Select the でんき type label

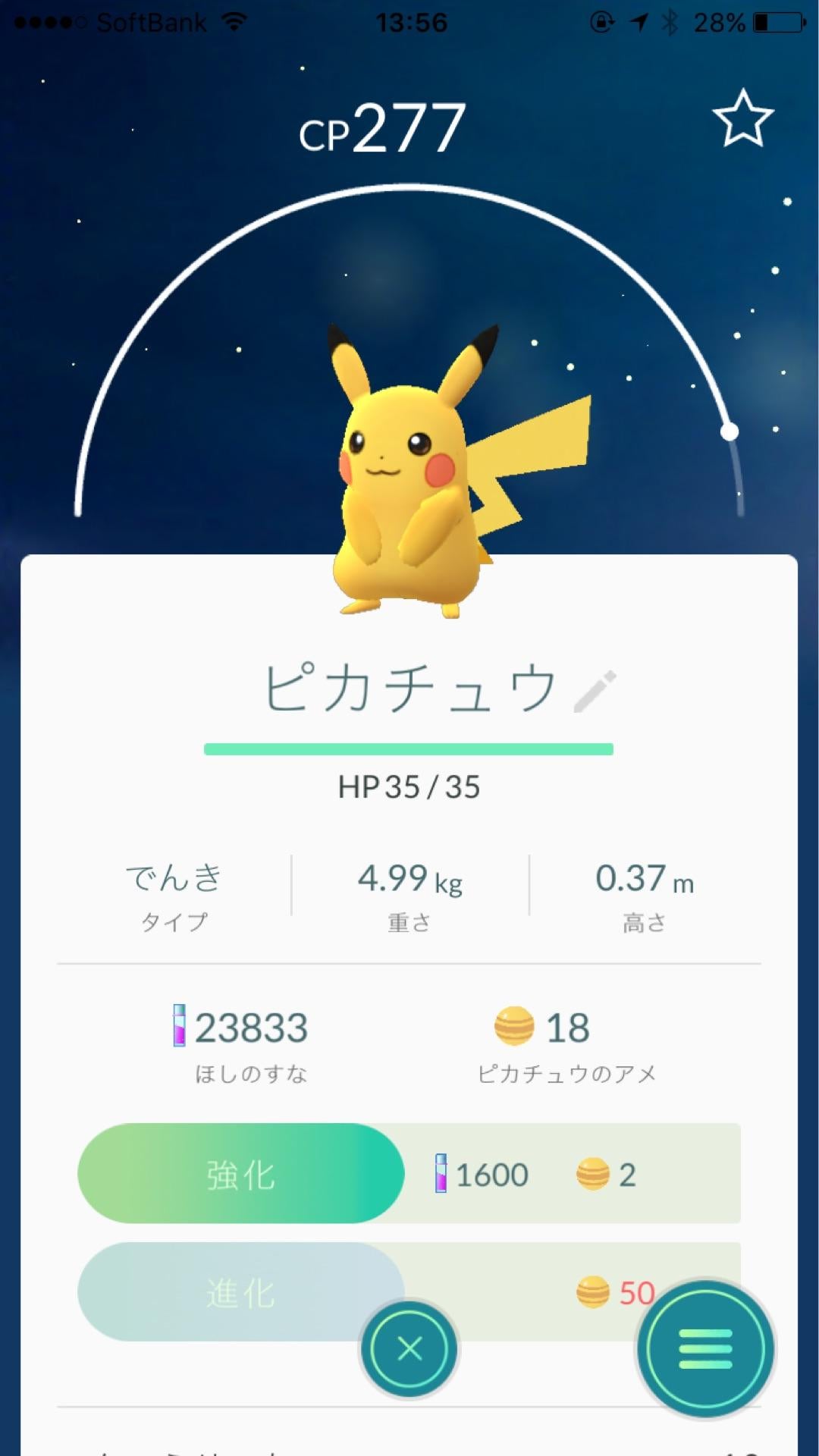176,880
